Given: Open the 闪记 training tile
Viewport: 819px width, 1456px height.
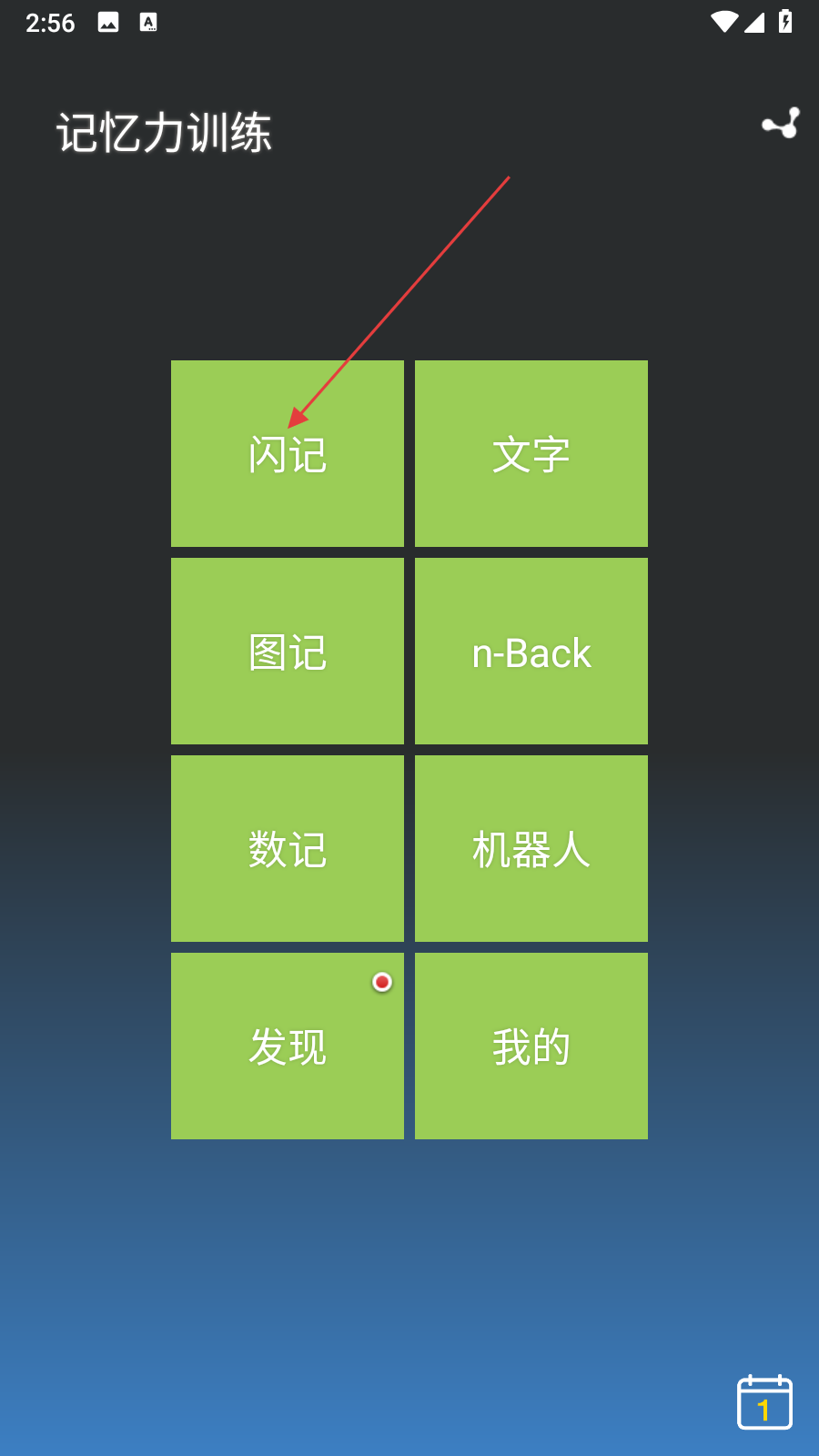Looking at the screenshot, I should 288,454.
